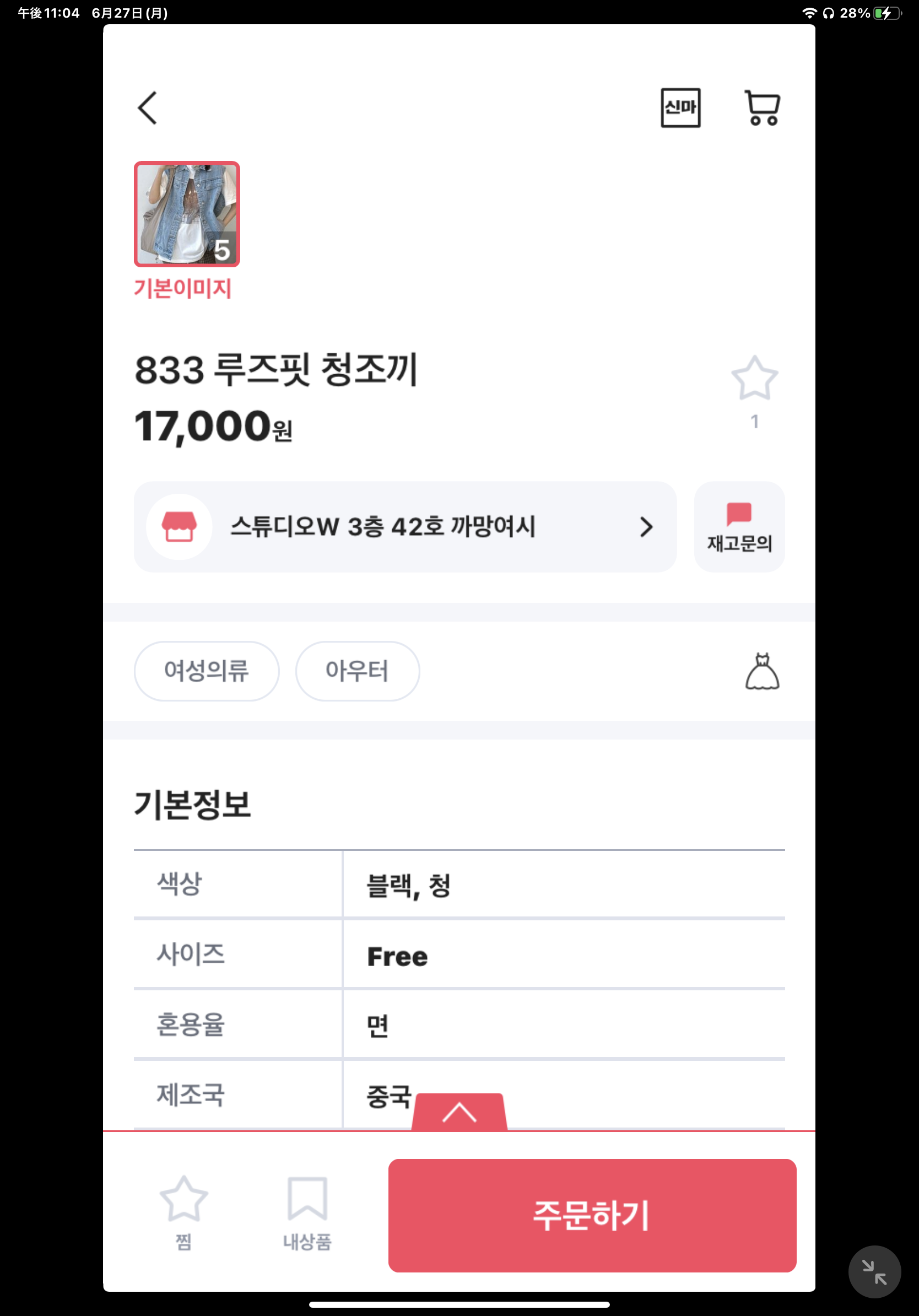Open the 신마 icon in the top bar
This screenshot has height=1316, width=919.
pyautogui.click(x=680, y=108)
